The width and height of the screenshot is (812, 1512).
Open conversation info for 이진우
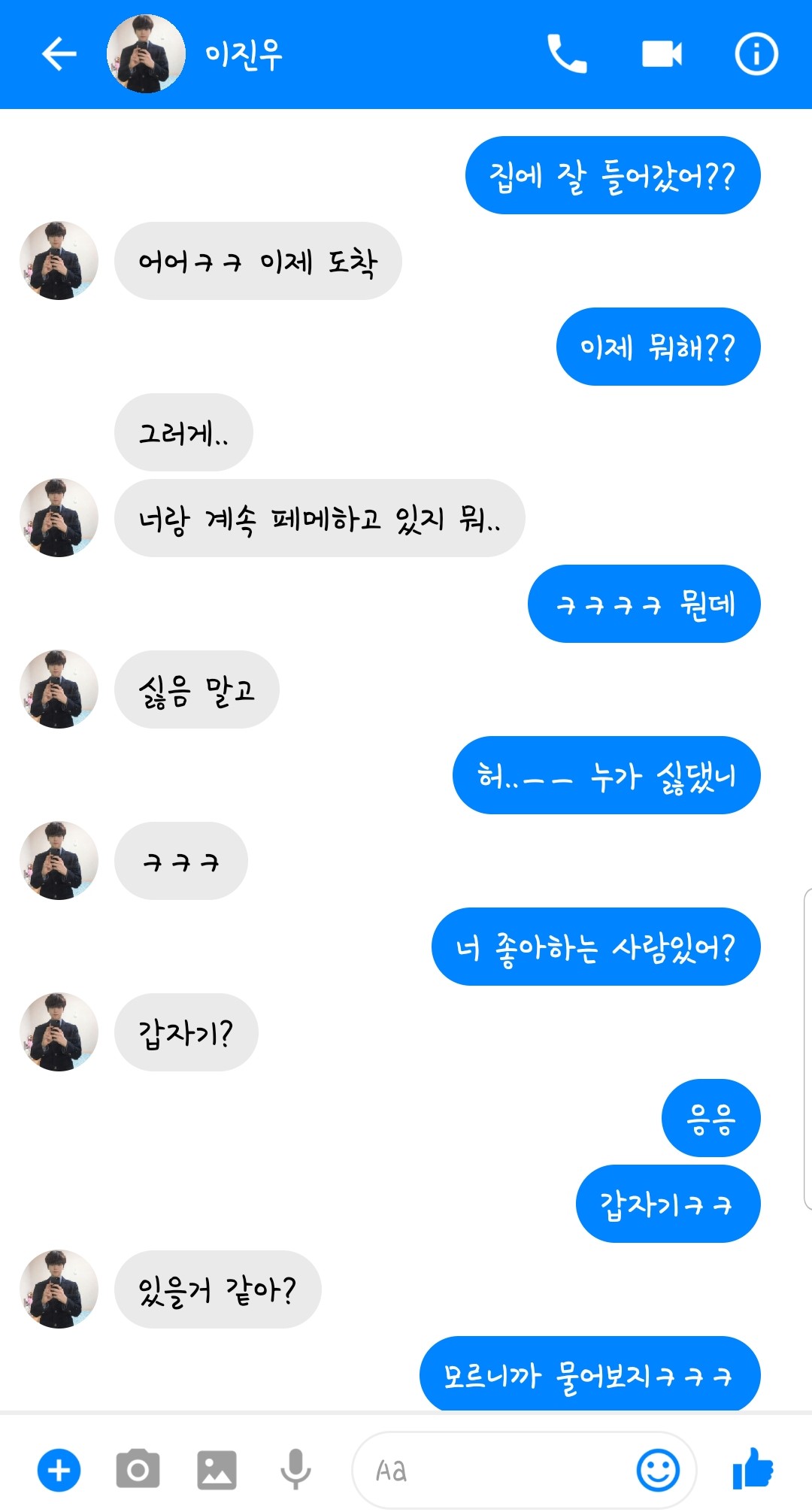[x=756, y=54]
